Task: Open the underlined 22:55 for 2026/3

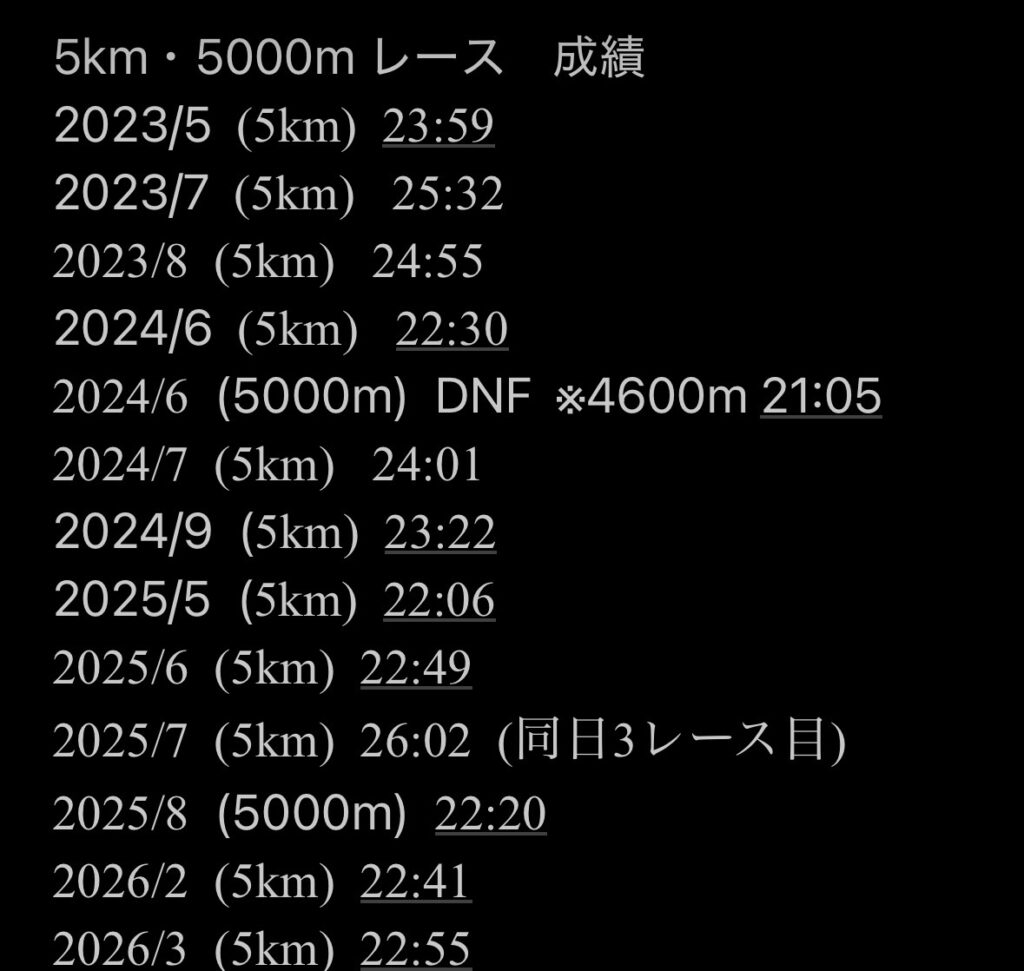Action: [x=415, y=948]
